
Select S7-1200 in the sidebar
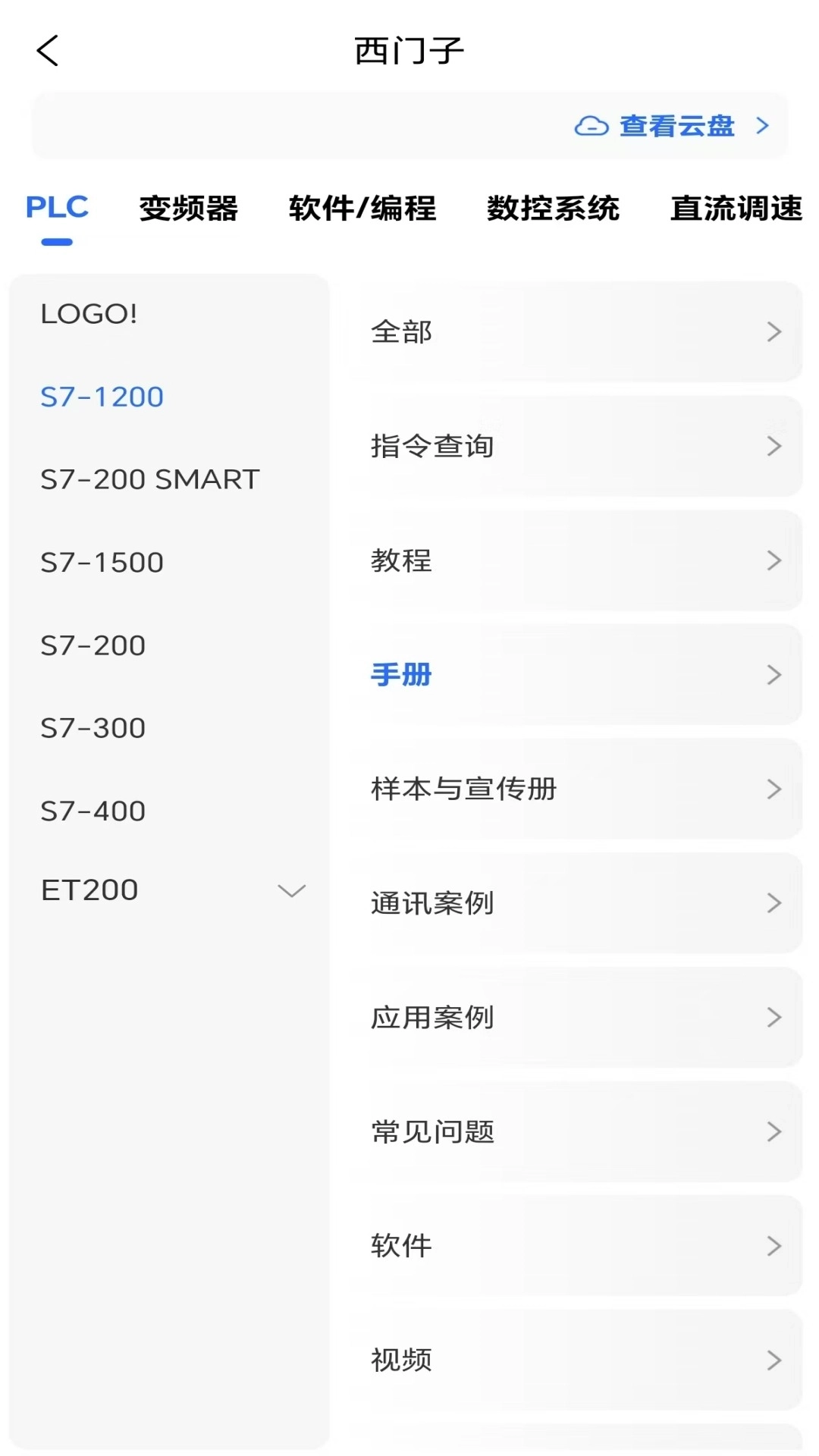[x=101, y=396]
